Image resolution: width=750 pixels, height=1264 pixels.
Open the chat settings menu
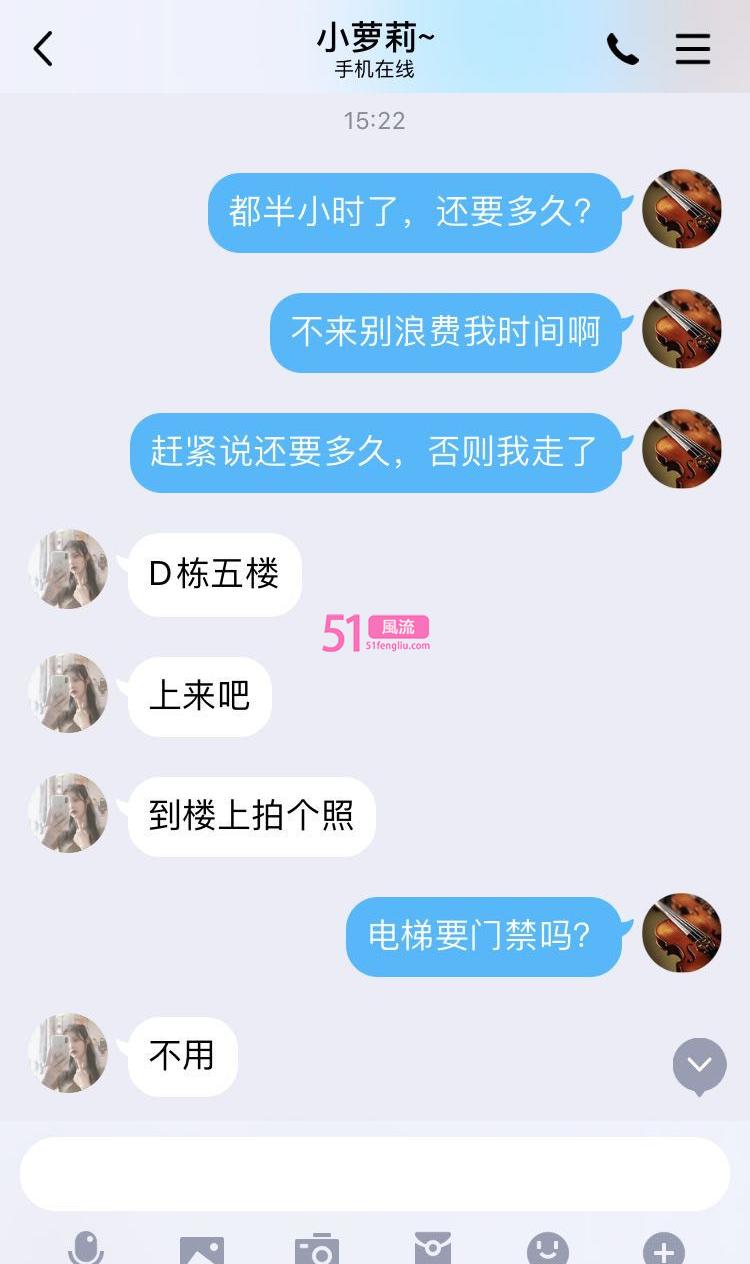(x=692, y=48)
